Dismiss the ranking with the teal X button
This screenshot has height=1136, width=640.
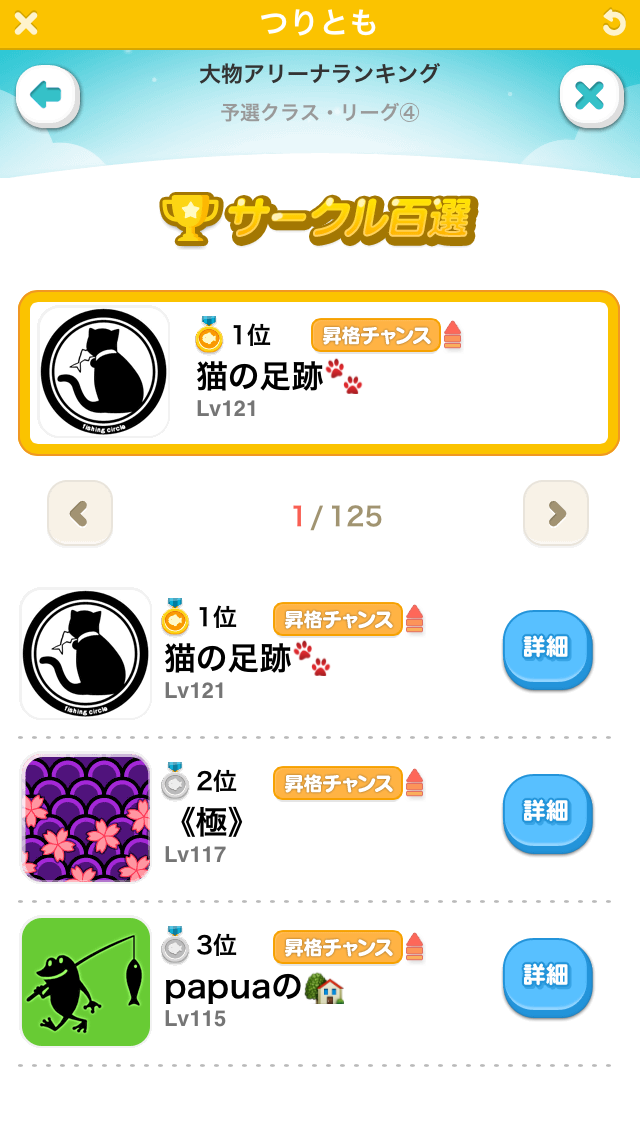click(x=591, y=96)
